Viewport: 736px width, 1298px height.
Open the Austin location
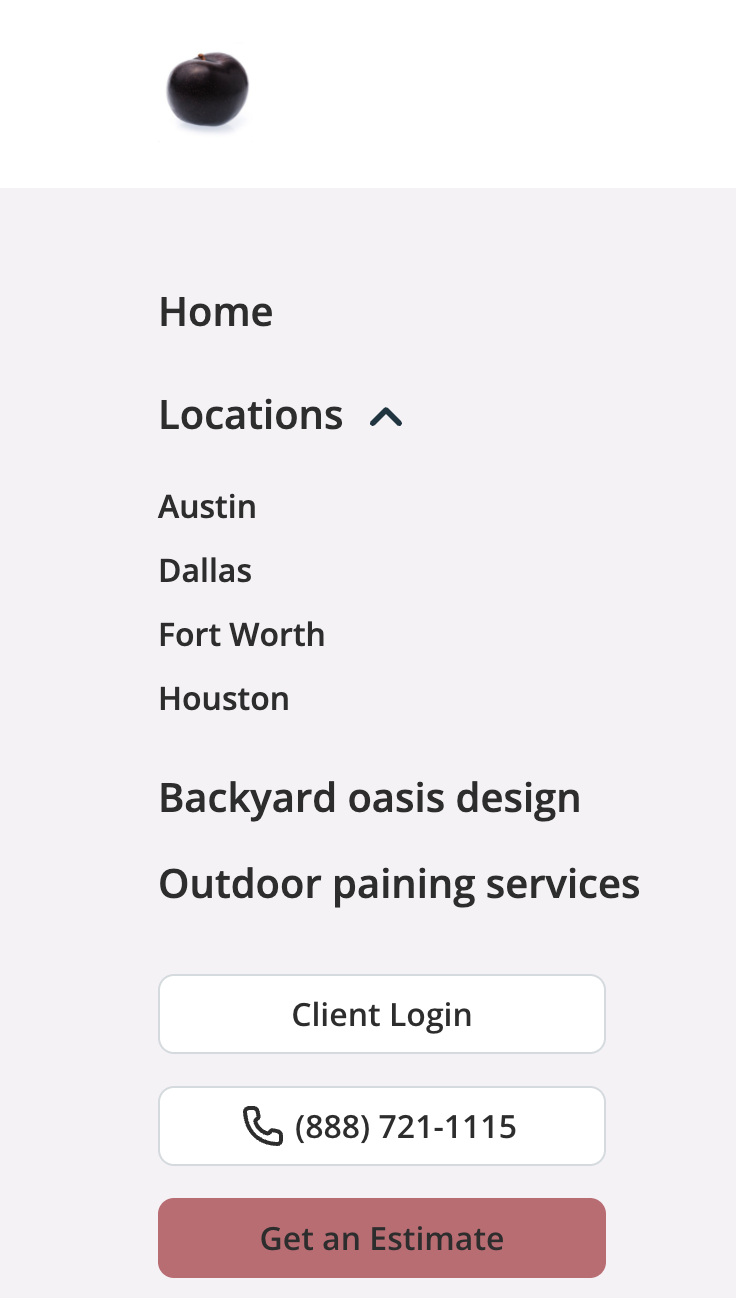207,507
